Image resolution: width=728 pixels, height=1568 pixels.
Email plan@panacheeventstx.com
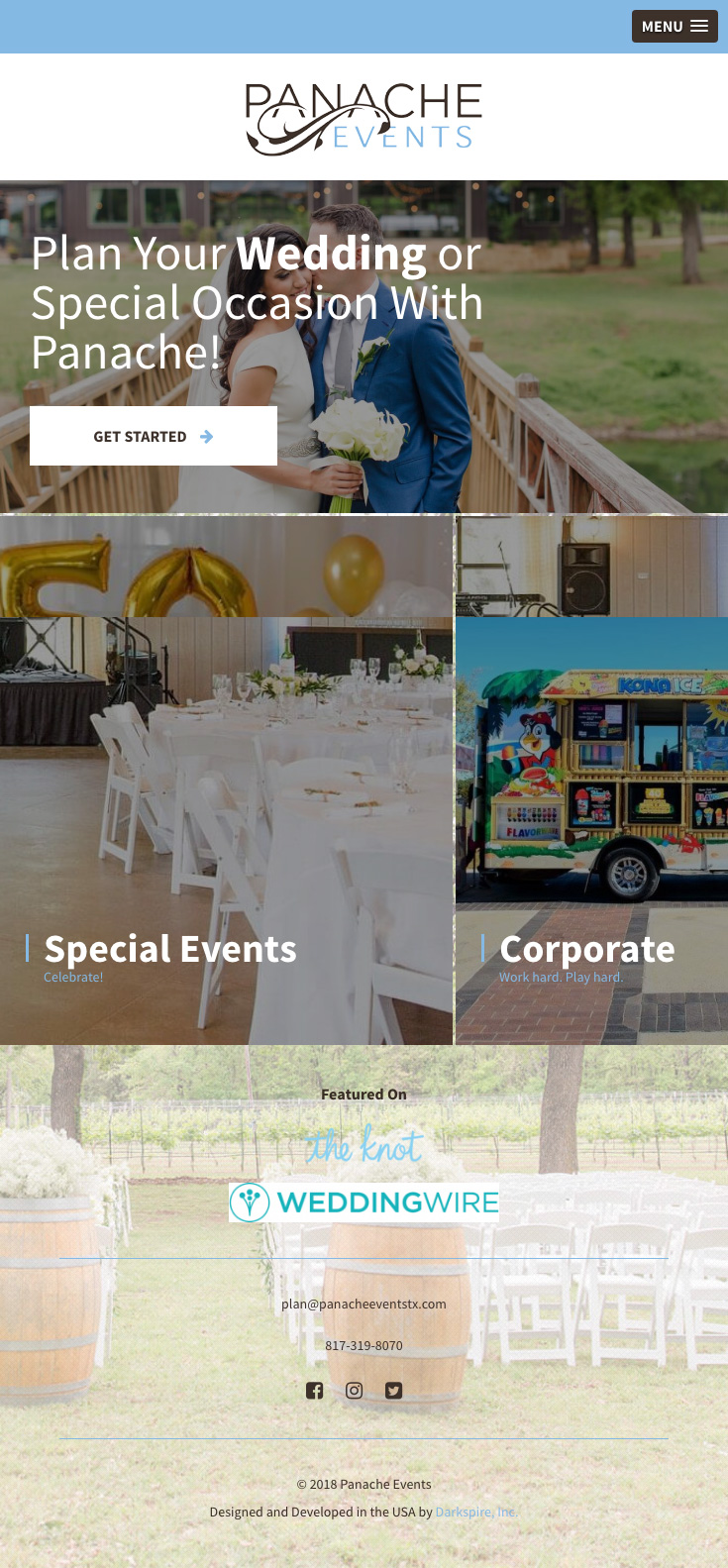(364, 1304)
